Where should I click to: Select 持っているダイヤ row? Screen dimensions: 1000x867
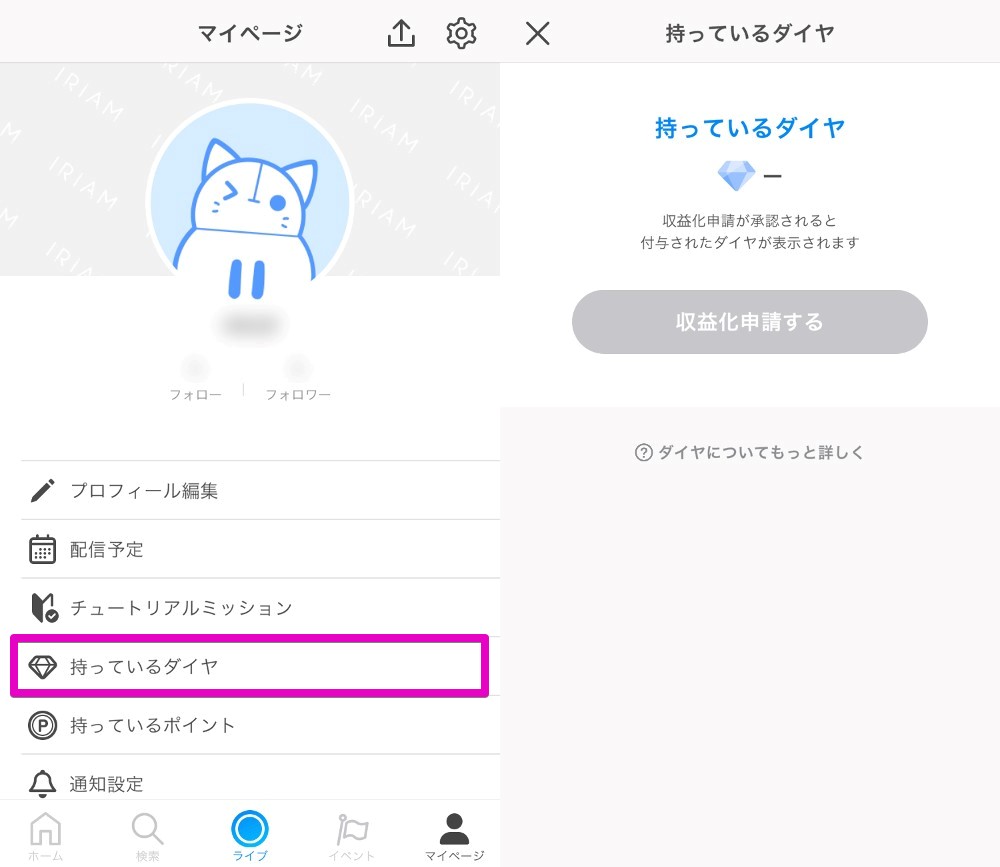[250, 666]
